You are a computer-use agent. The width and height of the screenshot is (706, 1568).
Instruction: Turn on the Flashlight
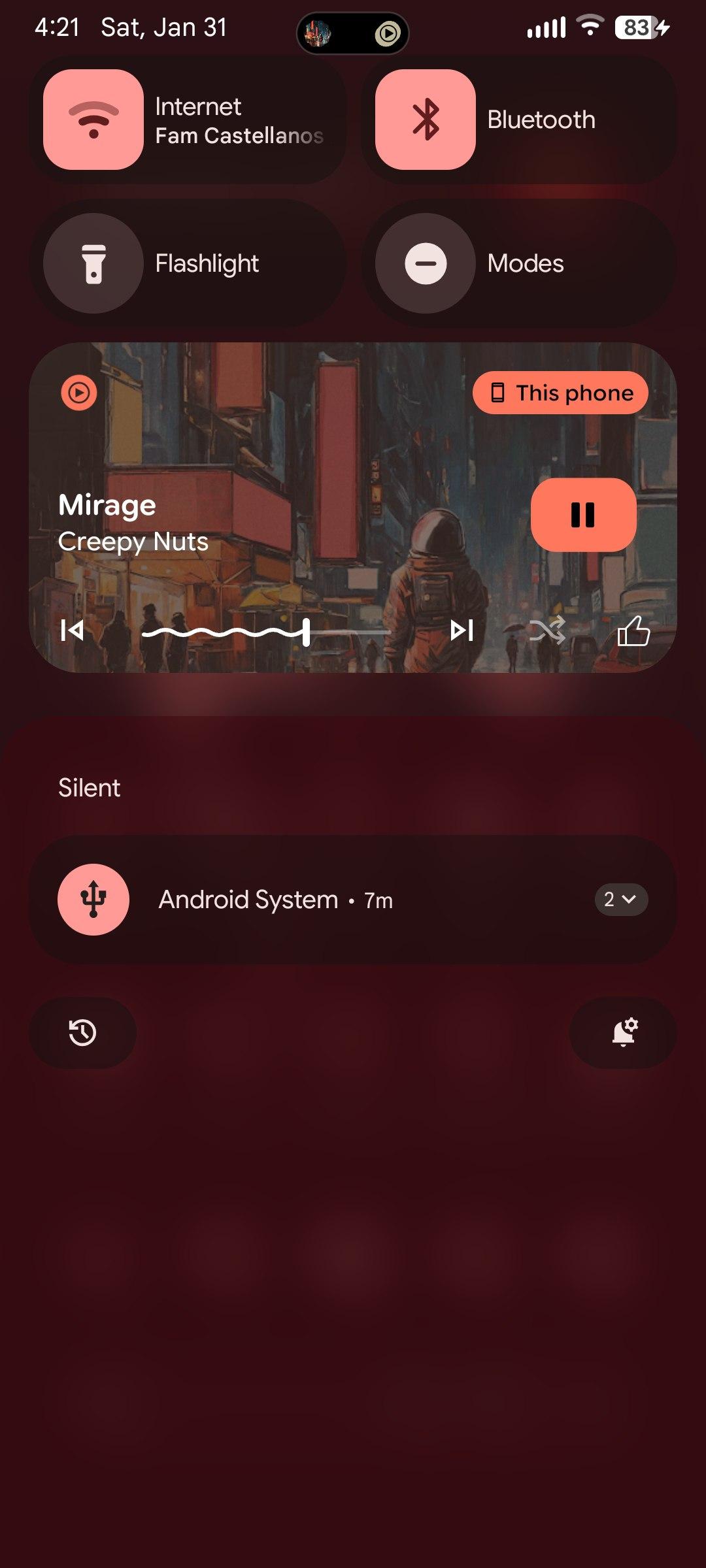tap(93, 264)
